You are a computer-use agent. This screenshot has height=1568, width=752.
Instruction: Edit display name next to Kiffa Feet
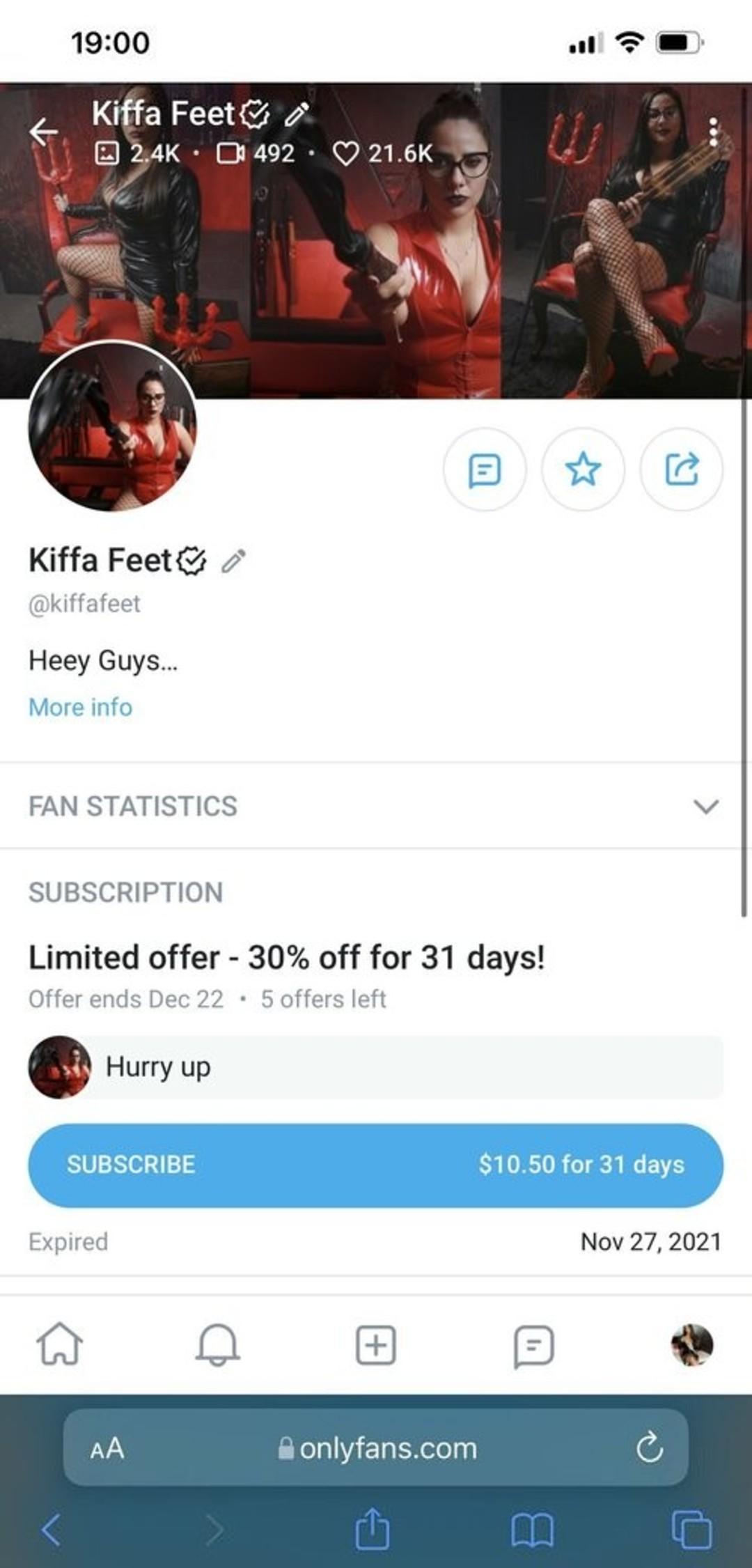233,561
